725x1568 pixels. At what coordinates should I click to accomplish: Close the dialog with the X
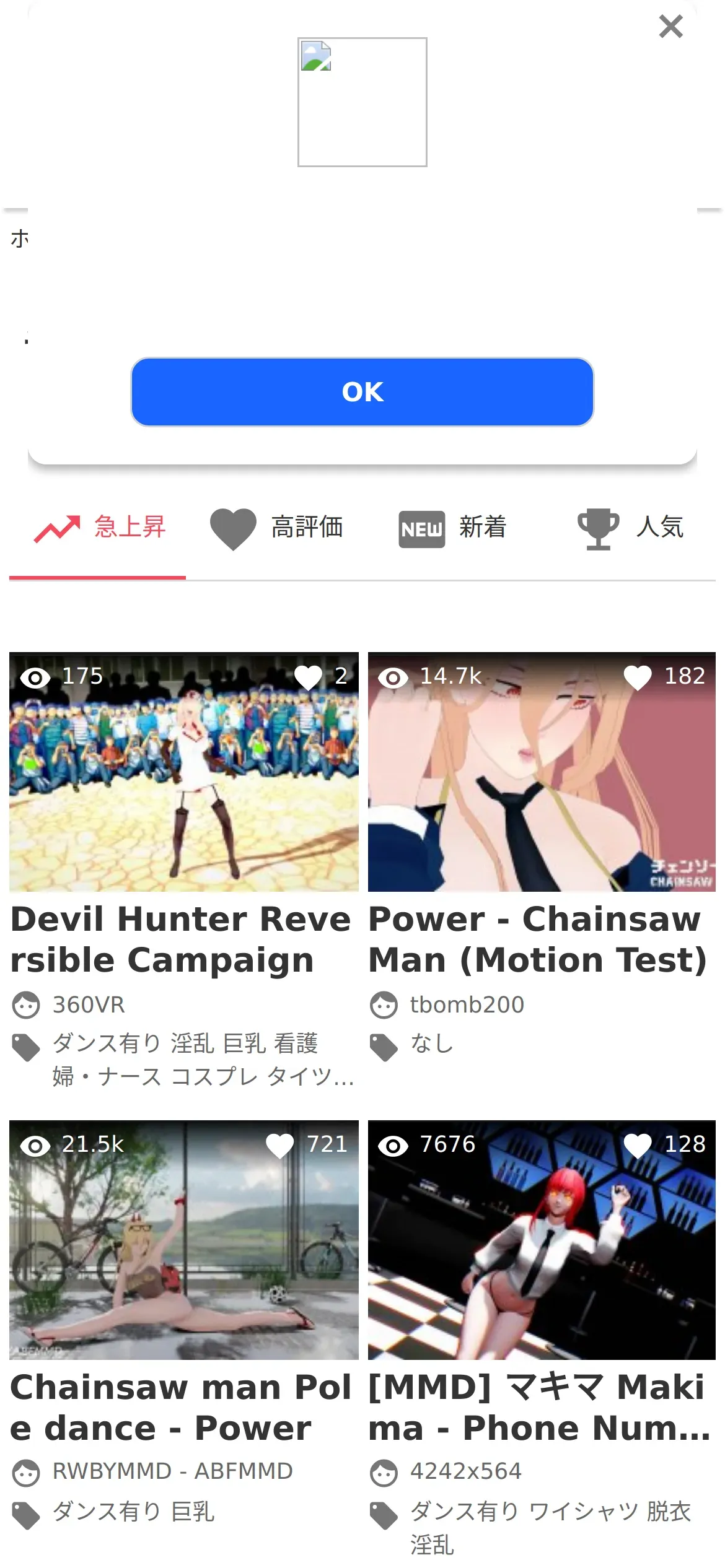coord(670,27)
